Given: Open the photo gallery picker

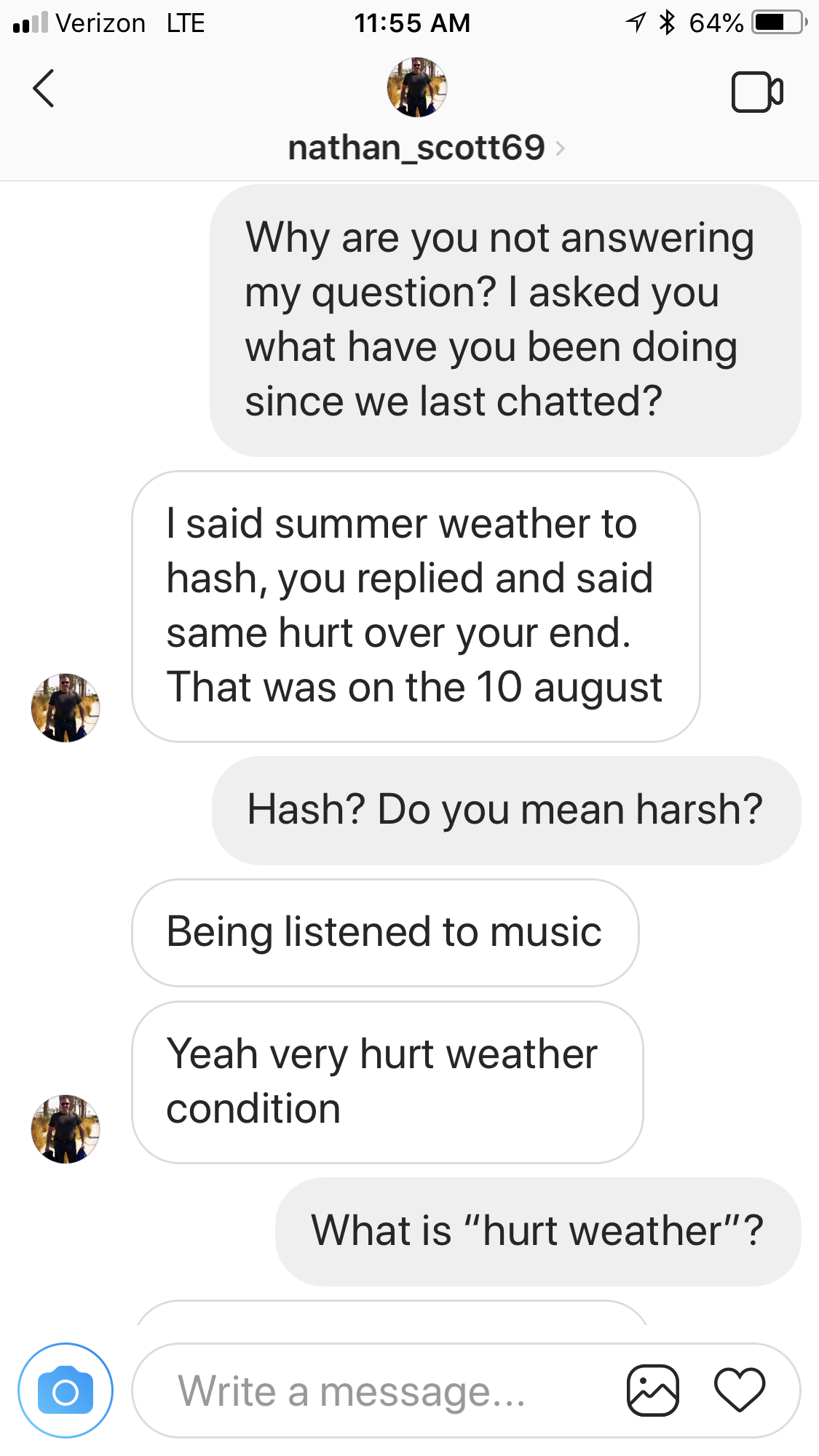Looking at the screenshot, I should tap(653, 1391).
